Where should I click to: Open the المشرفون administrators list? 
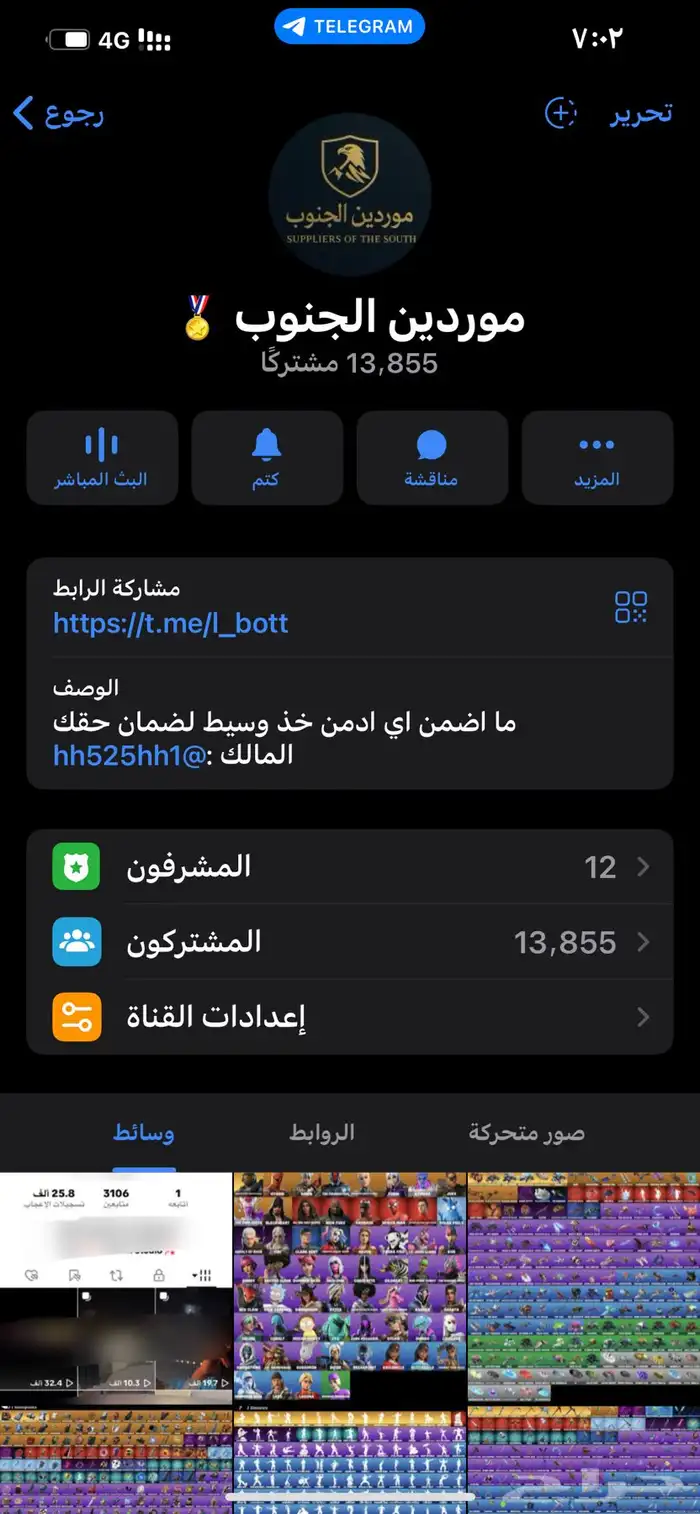(x=350, y=867)
